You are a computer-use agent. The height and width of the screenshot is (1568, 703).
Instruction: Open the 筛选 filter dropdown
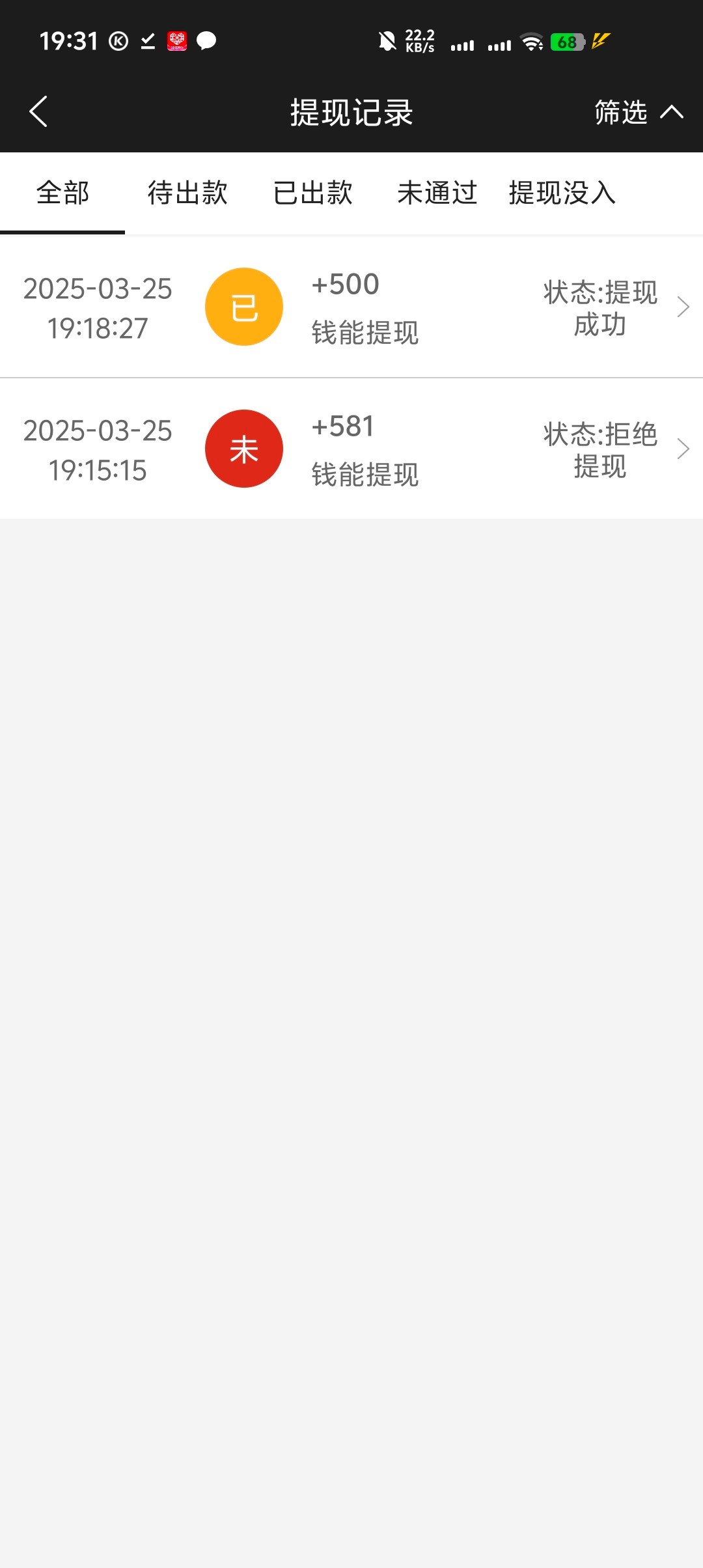click(638, 112)
